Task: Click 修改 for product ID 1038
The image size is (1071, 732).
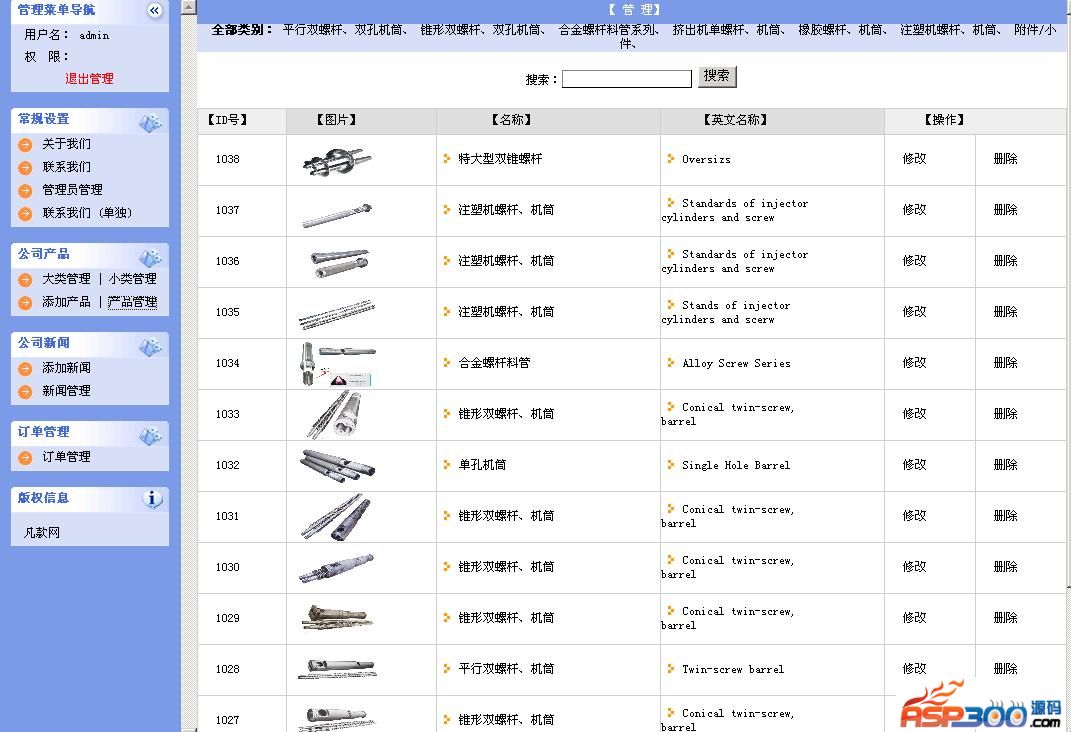Action: (x=914, y=159)
